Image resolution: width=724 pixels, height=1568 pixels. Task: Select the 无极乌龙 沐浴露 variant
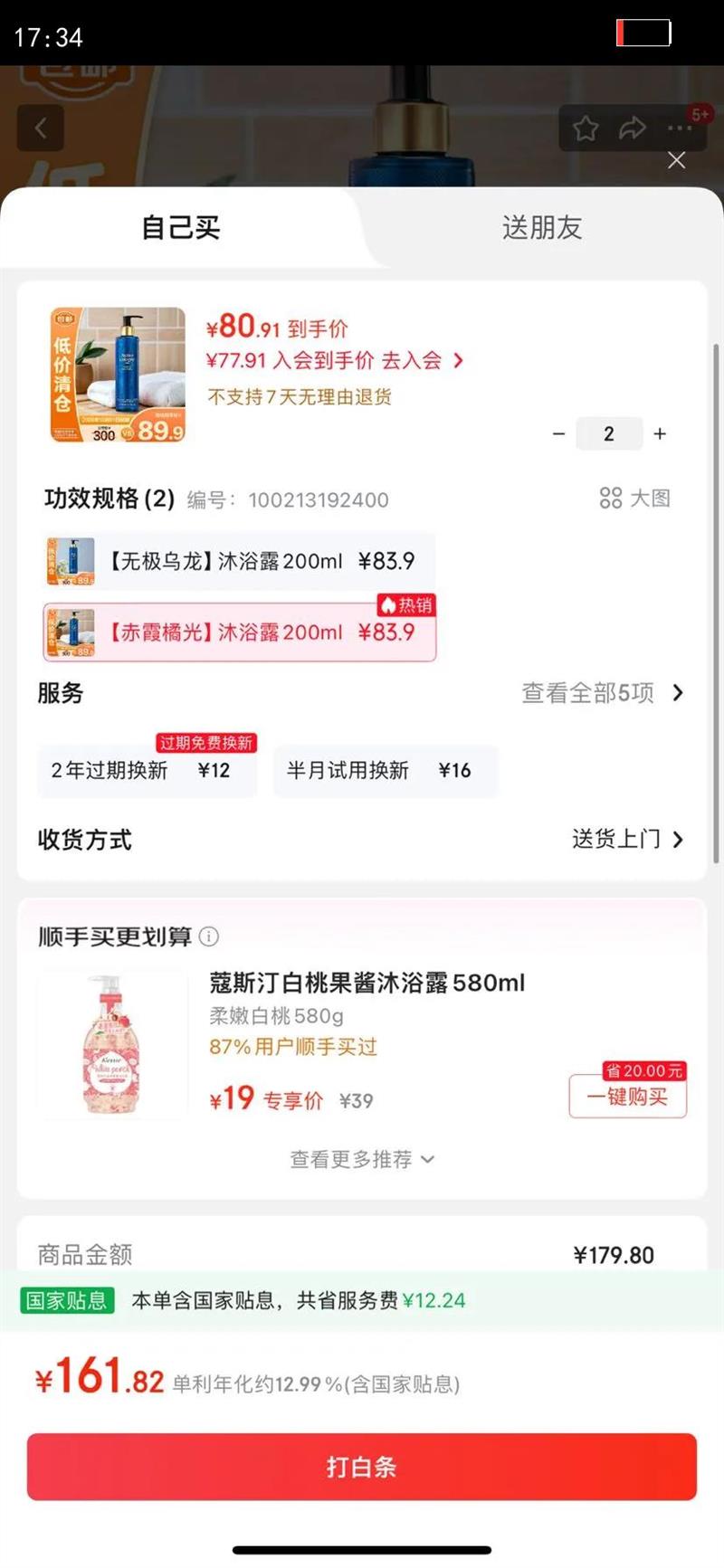238,561
